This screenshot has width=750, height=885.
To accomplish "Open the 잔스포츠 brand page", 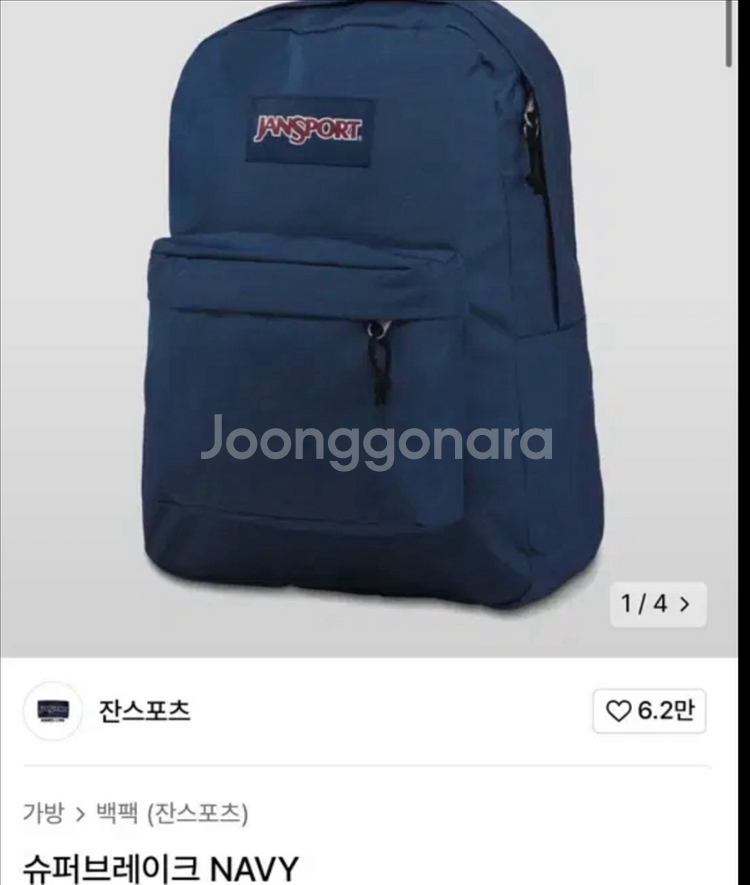I will [x=144, y=711].
